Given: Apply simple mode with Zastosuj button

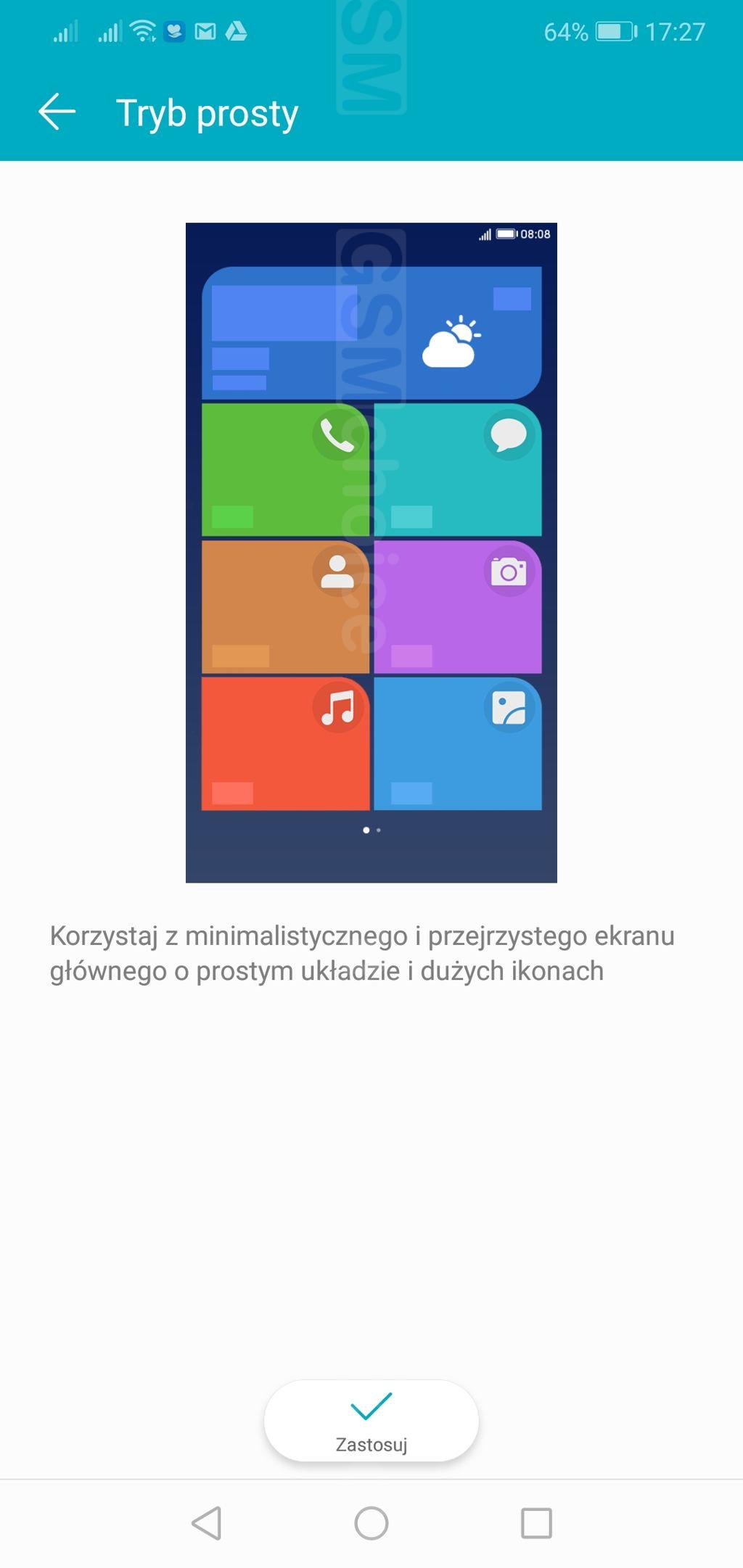Looking at the screenshot, I should (x=371, y=1420).
